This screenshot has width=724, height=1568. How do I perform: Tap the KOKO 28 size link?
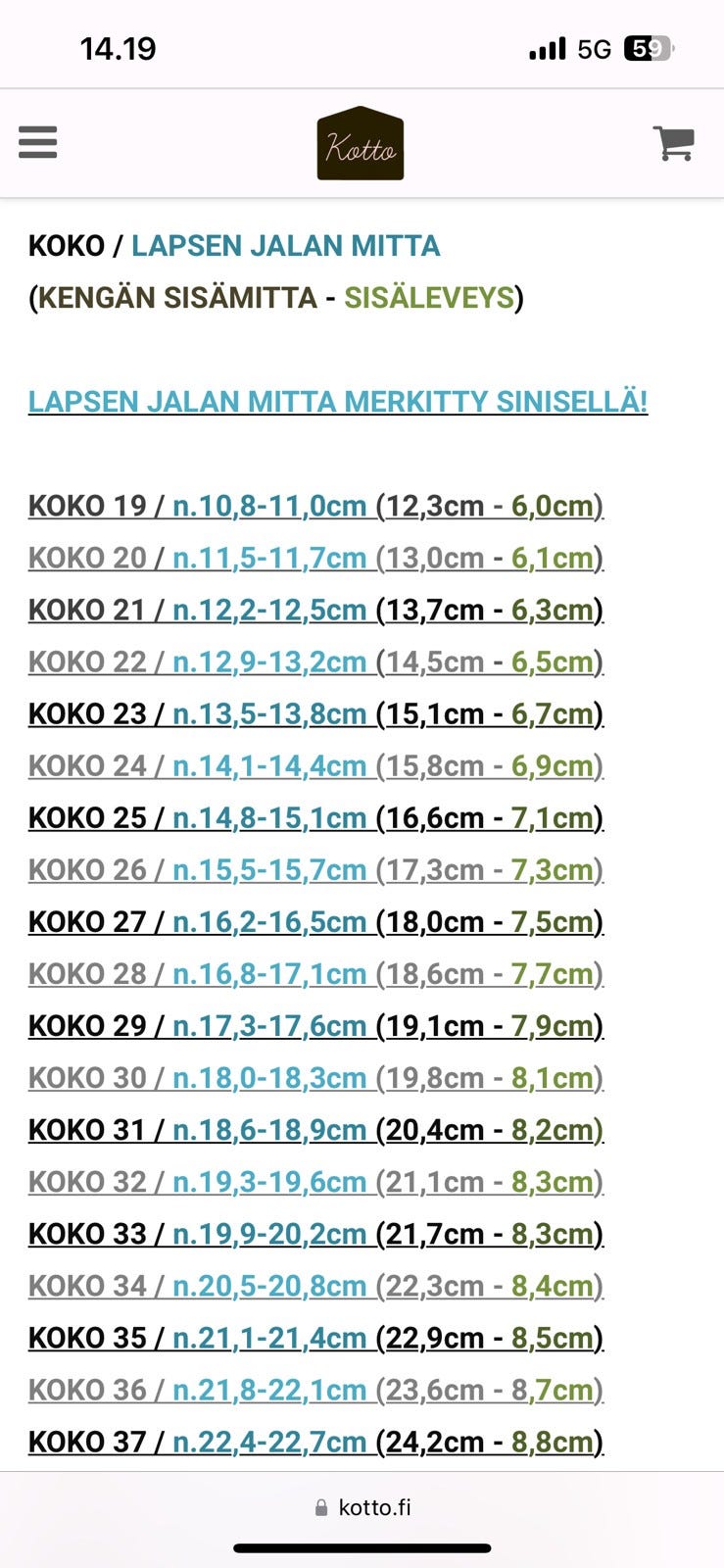pos(315,974)
